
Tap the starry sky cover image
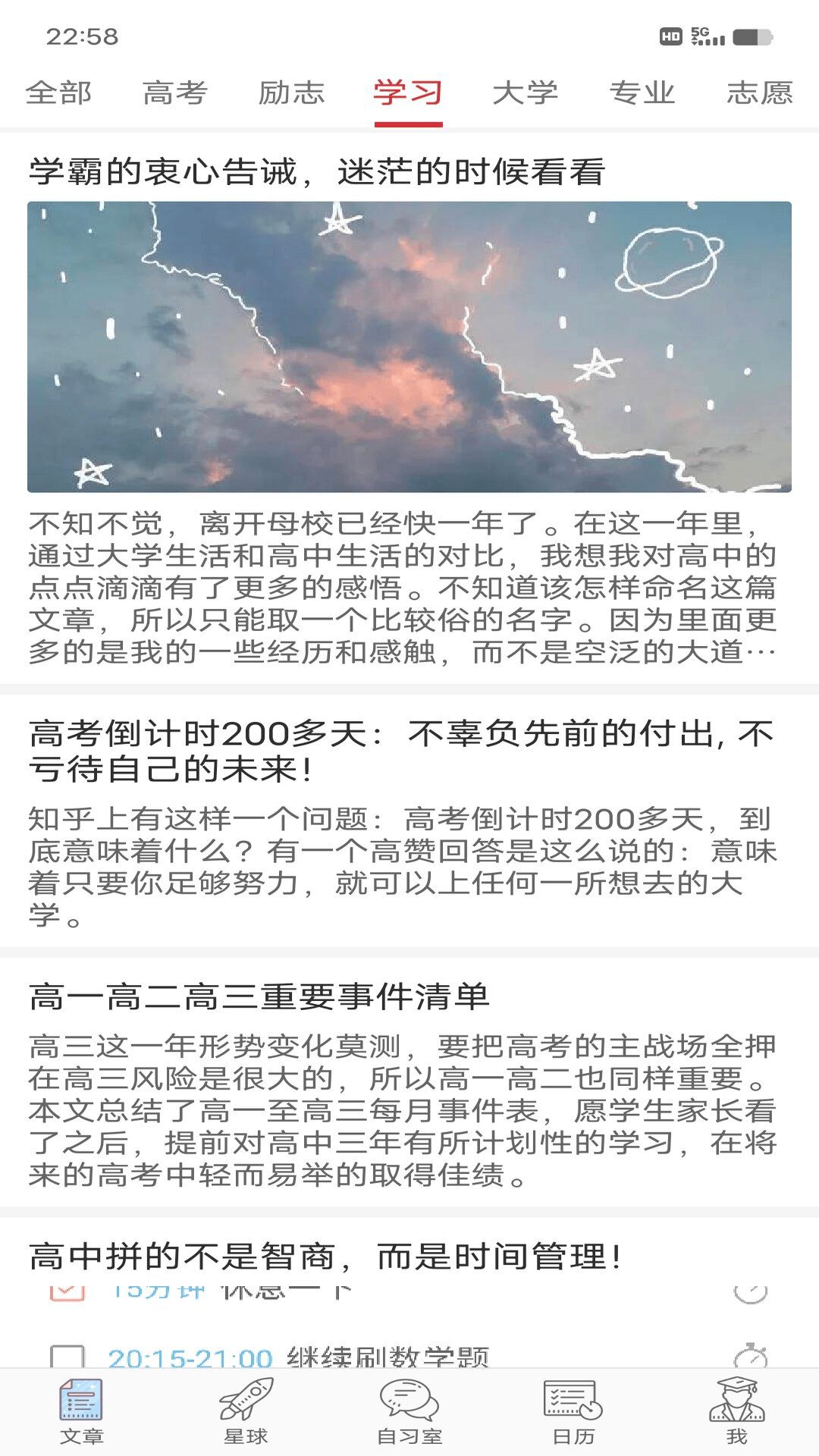tap(409, 345)
